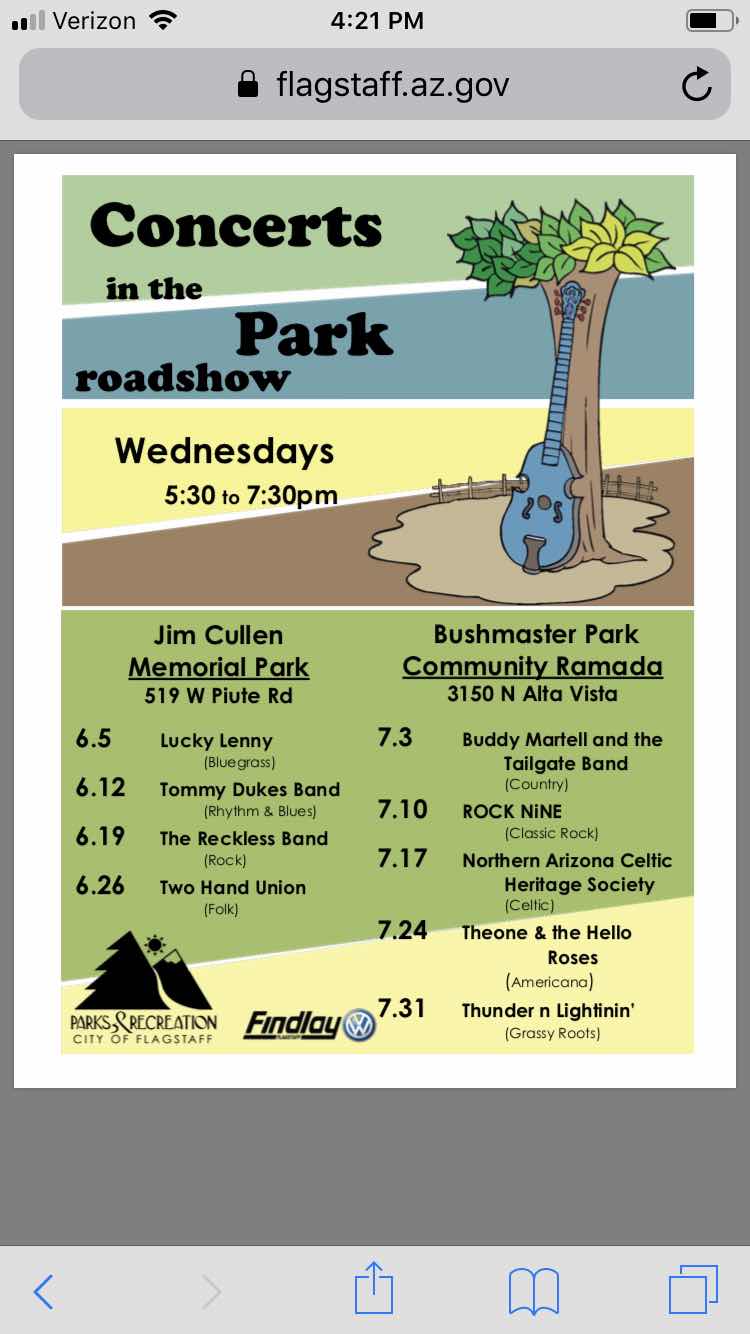This screenshot has width=750, height=1334.
Task: Tap the flagstaff.az.gov address bar
Action: click(374, 85)
